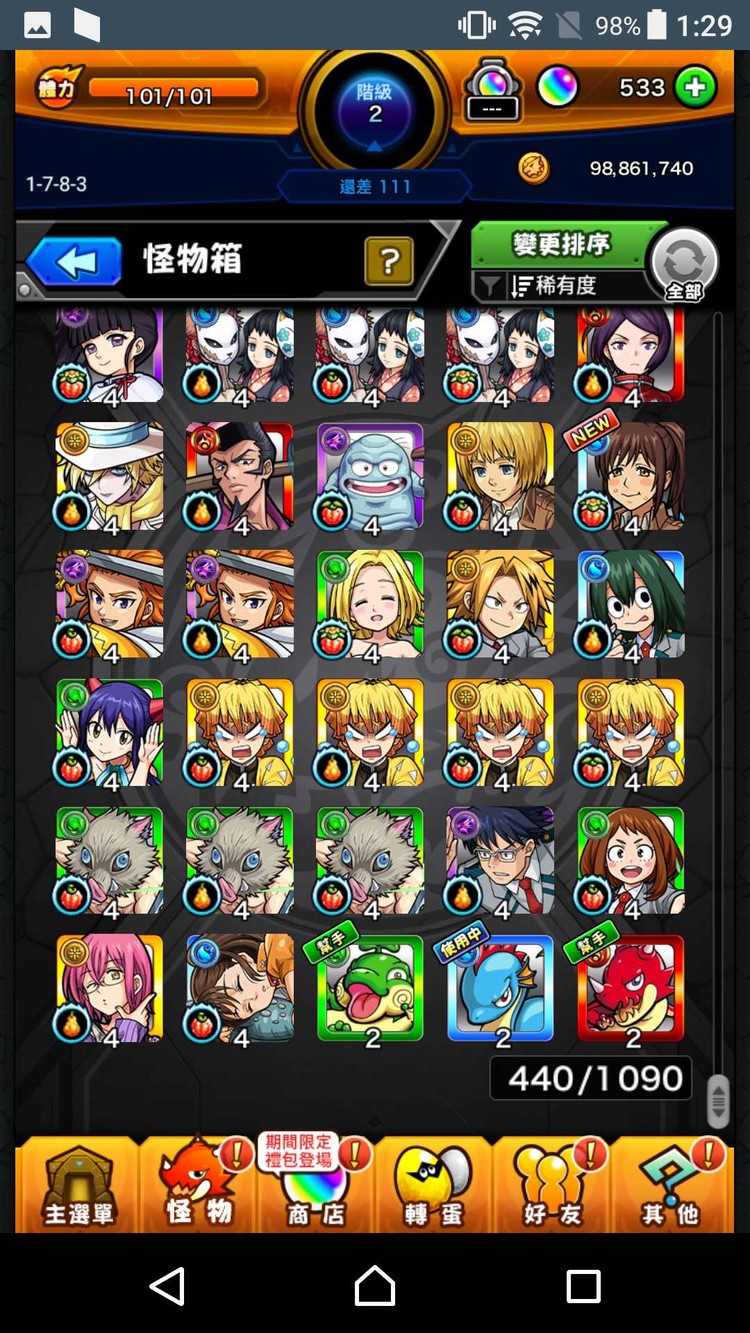
Task: Open the 稀有度 sort filter dropdown
Action: pos(555,286)
